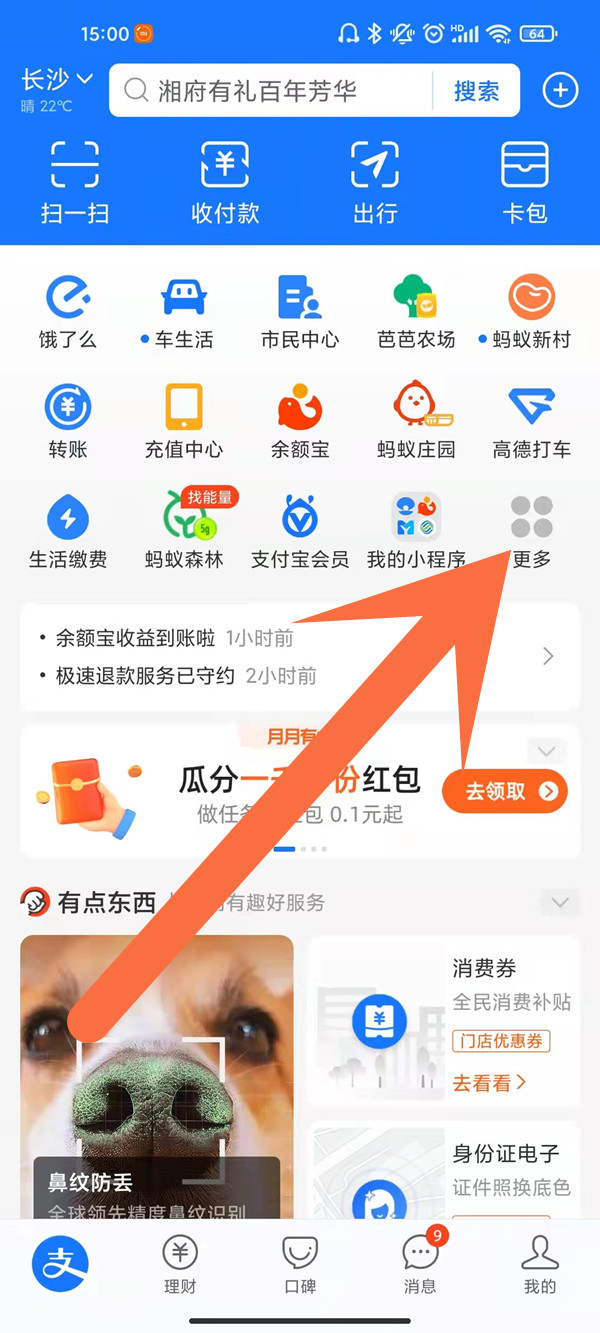
Task: Launch 饿了么 mini app
Action: (x=68, y=311)
